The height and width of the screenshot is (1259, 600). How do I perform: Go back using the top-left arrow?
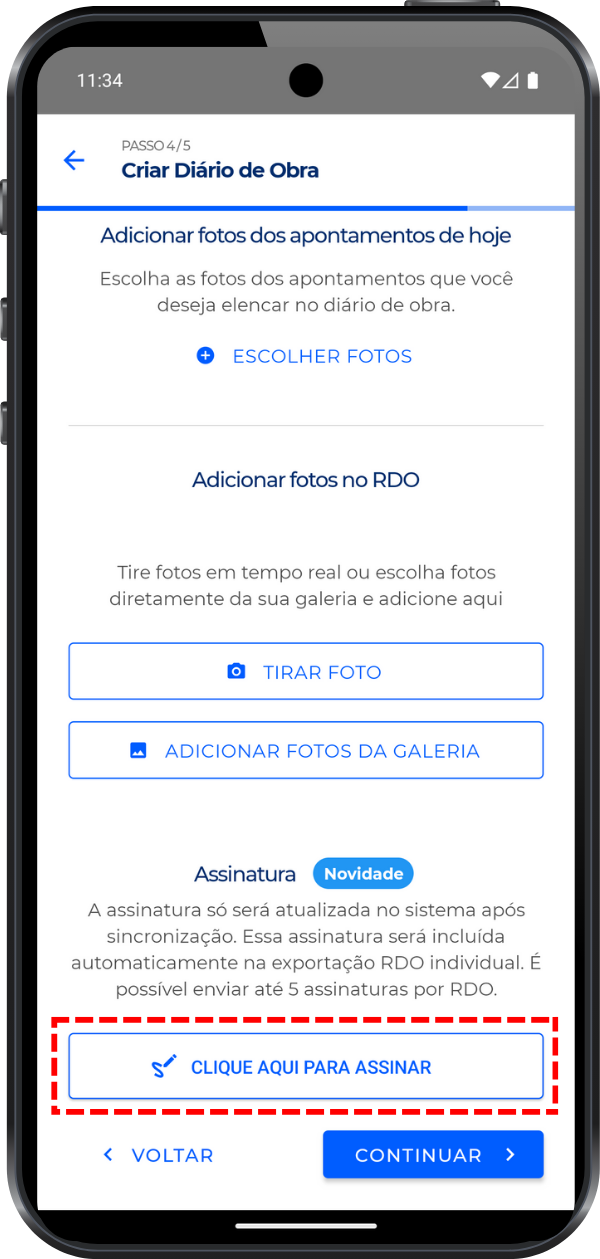[74, 160]
